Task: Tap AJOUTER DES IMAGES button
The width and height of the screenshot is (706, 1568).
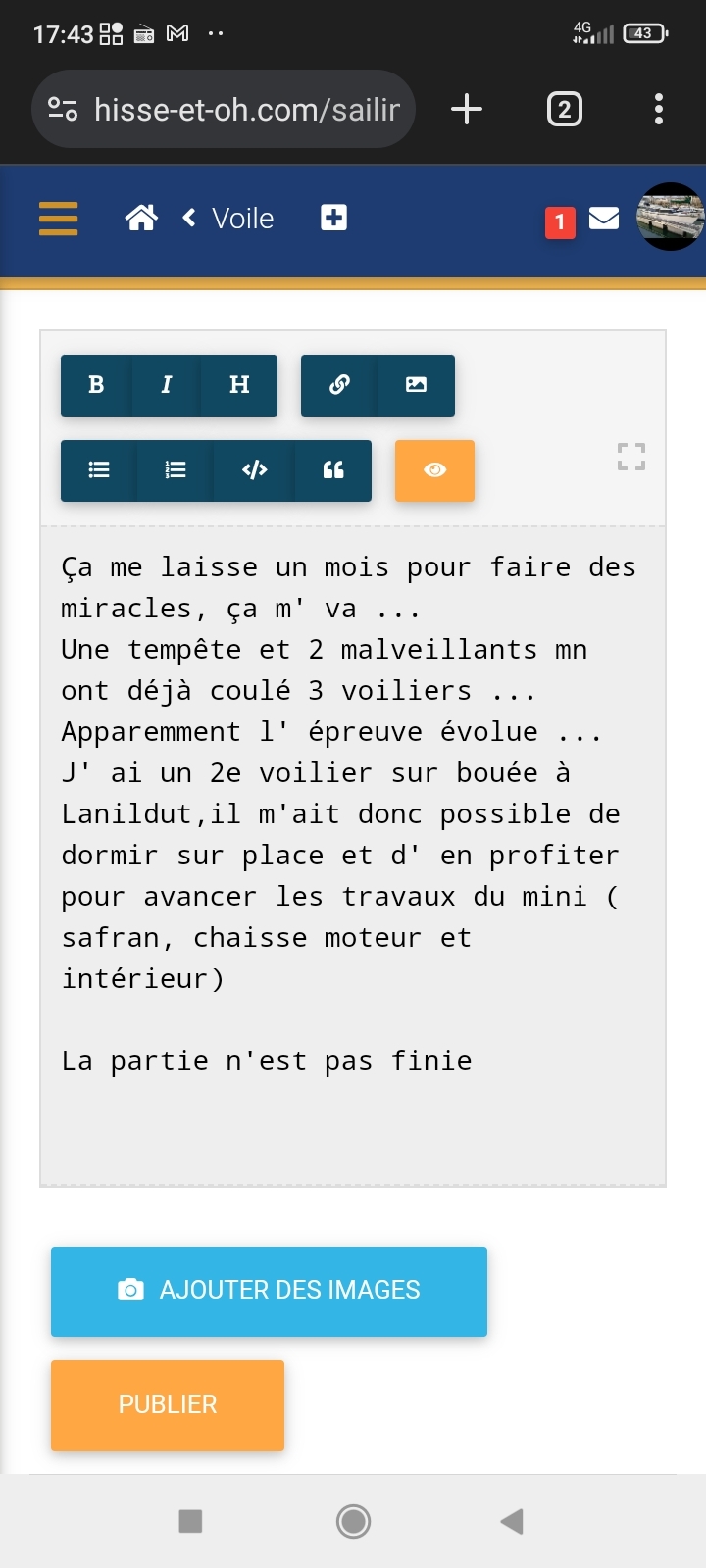Action: (x=269, y=1291)
